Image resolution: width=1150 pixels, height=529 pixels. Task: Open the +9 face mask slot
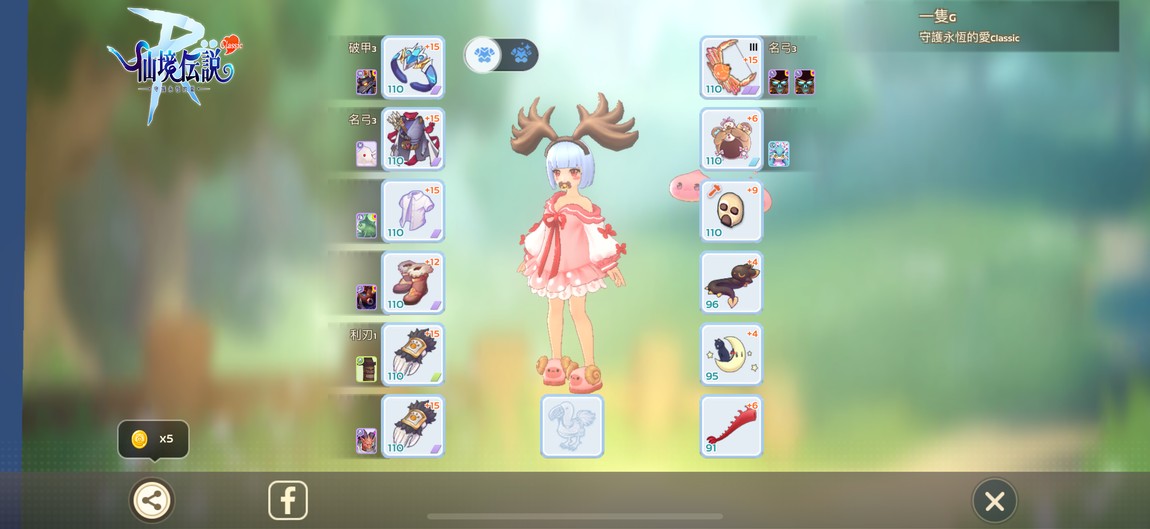(x=731, y=211)
